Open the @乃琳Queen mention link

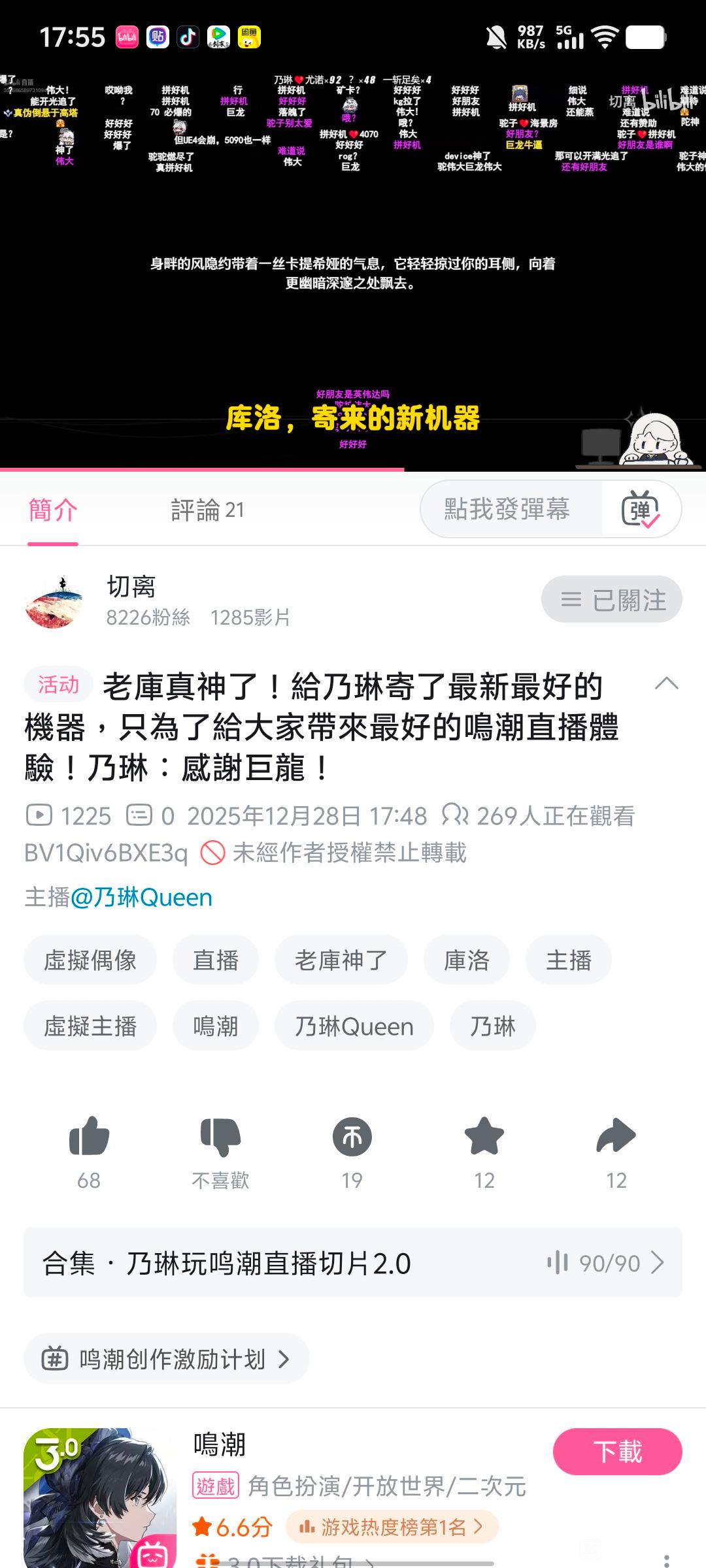tap(141, 897)
